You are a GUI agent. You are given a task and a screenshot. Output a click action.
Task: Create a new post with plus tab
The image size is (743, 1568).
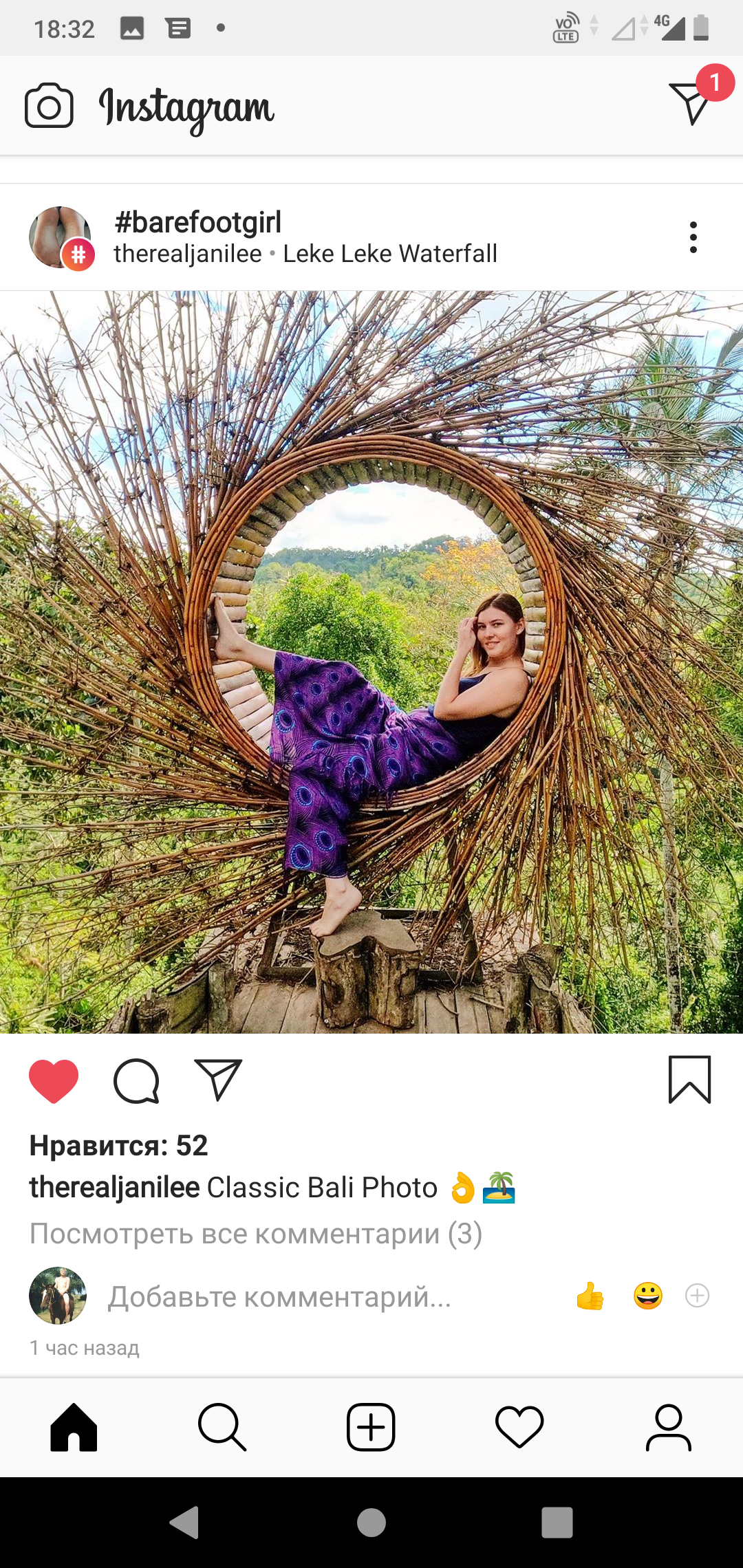coord(371,1428)
